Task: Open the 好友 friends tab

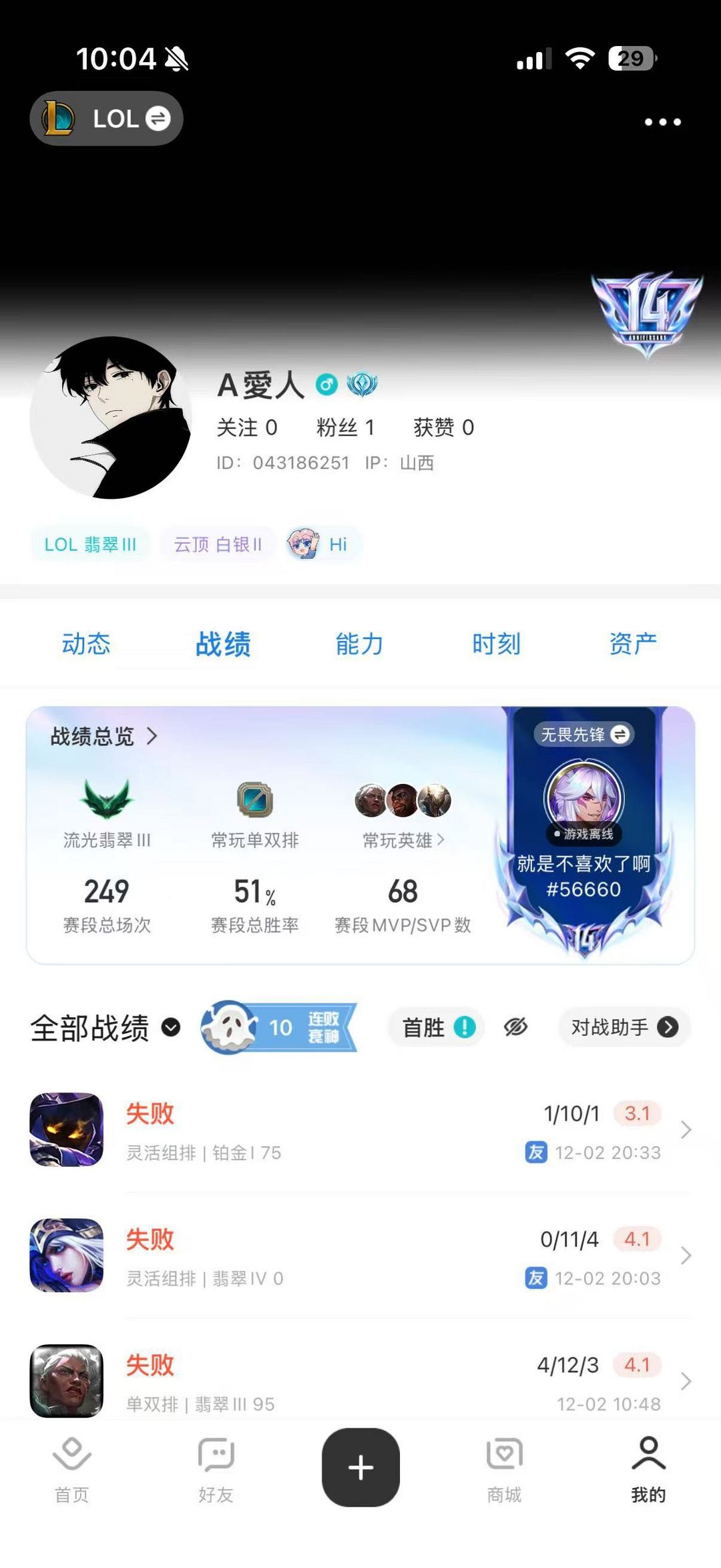Action: pyautogui.click(x=216, y=1469)
